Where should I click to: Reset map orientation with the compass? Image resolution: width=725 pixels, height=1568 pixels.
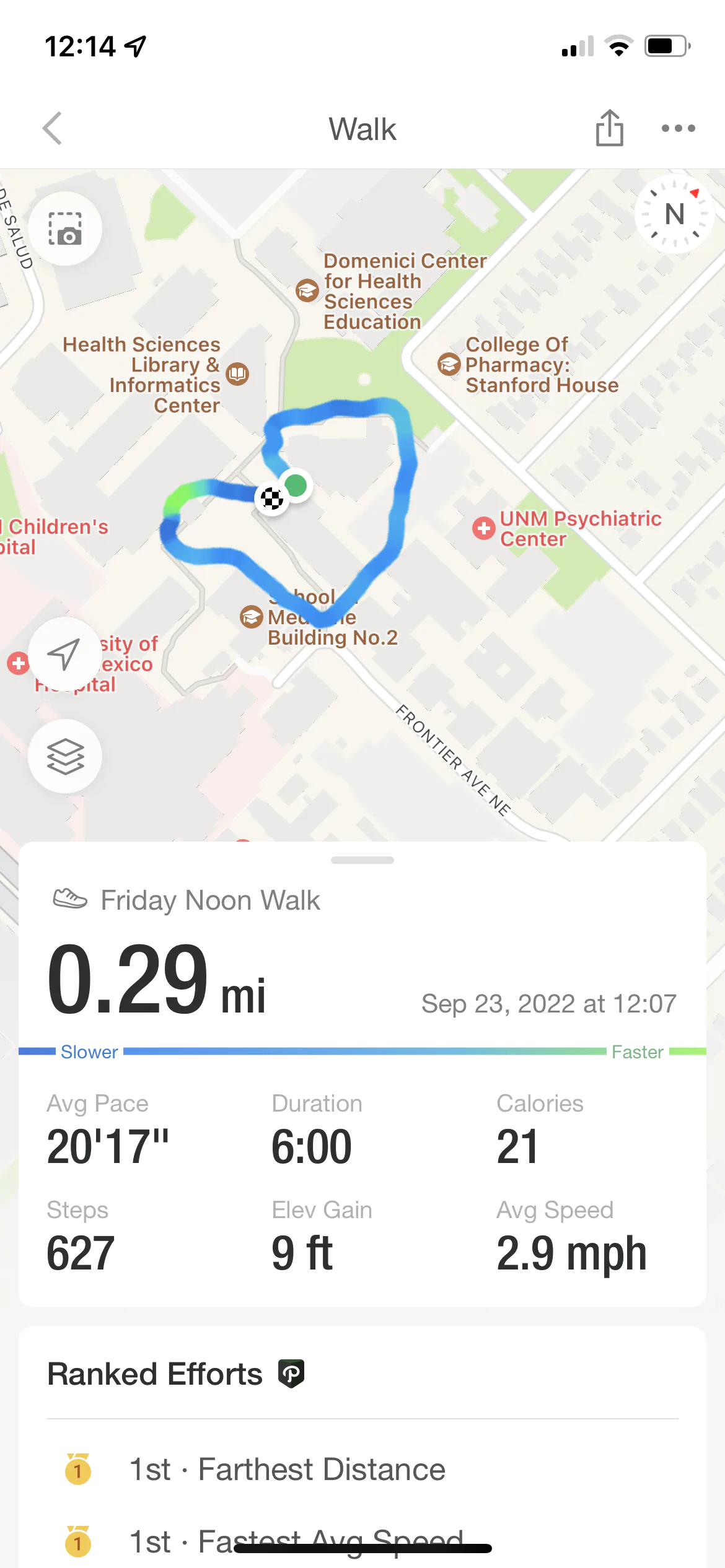point(674,214)
